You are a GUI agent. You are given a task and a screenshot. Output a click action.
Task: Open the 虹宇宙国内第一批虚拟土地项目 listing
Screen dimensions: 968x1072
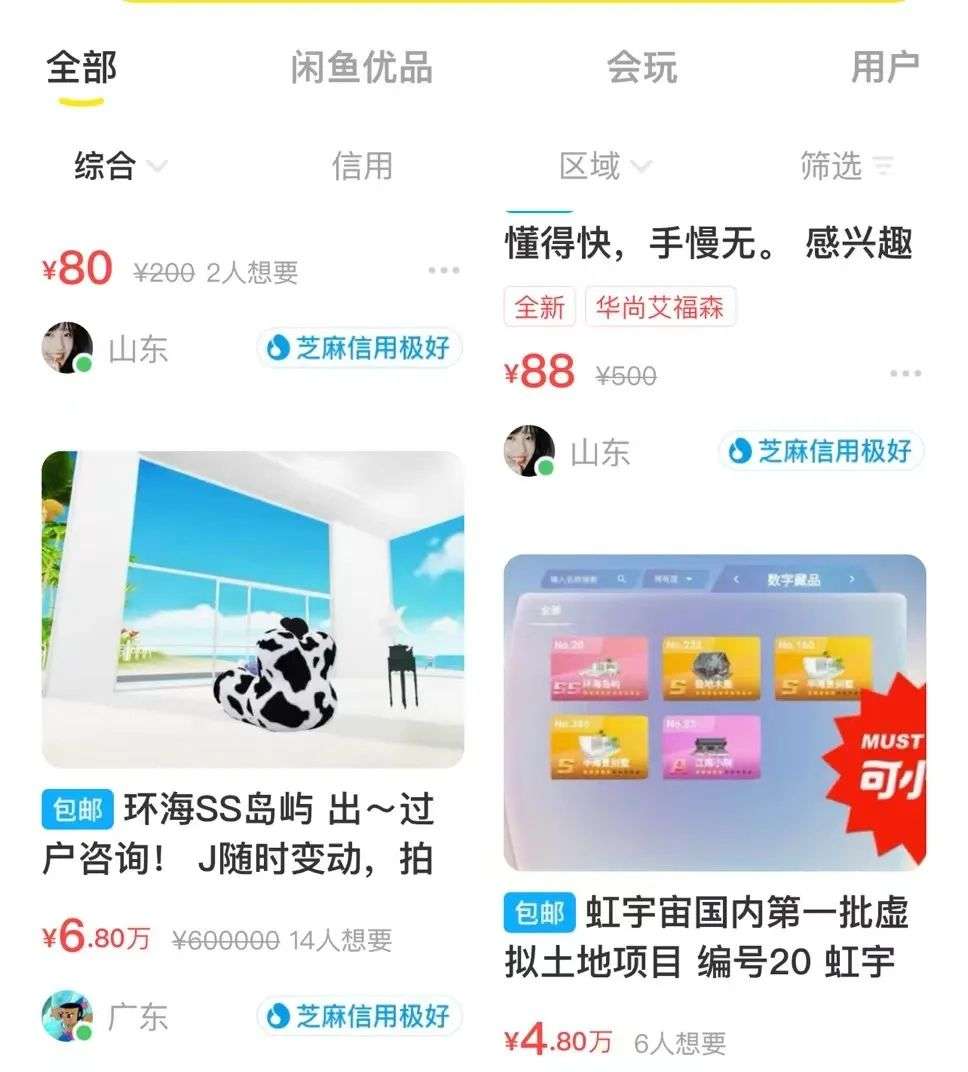pyautogui.click(x=714, y=712)
